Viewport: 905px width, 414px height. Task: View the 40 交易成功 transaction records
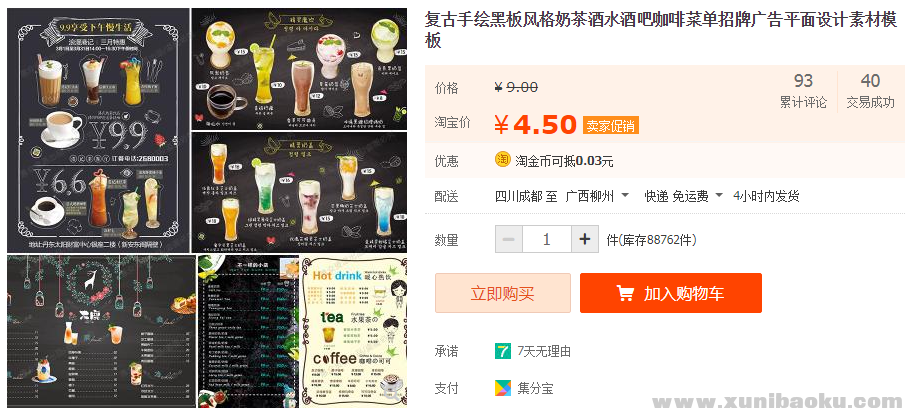point(870,91)
